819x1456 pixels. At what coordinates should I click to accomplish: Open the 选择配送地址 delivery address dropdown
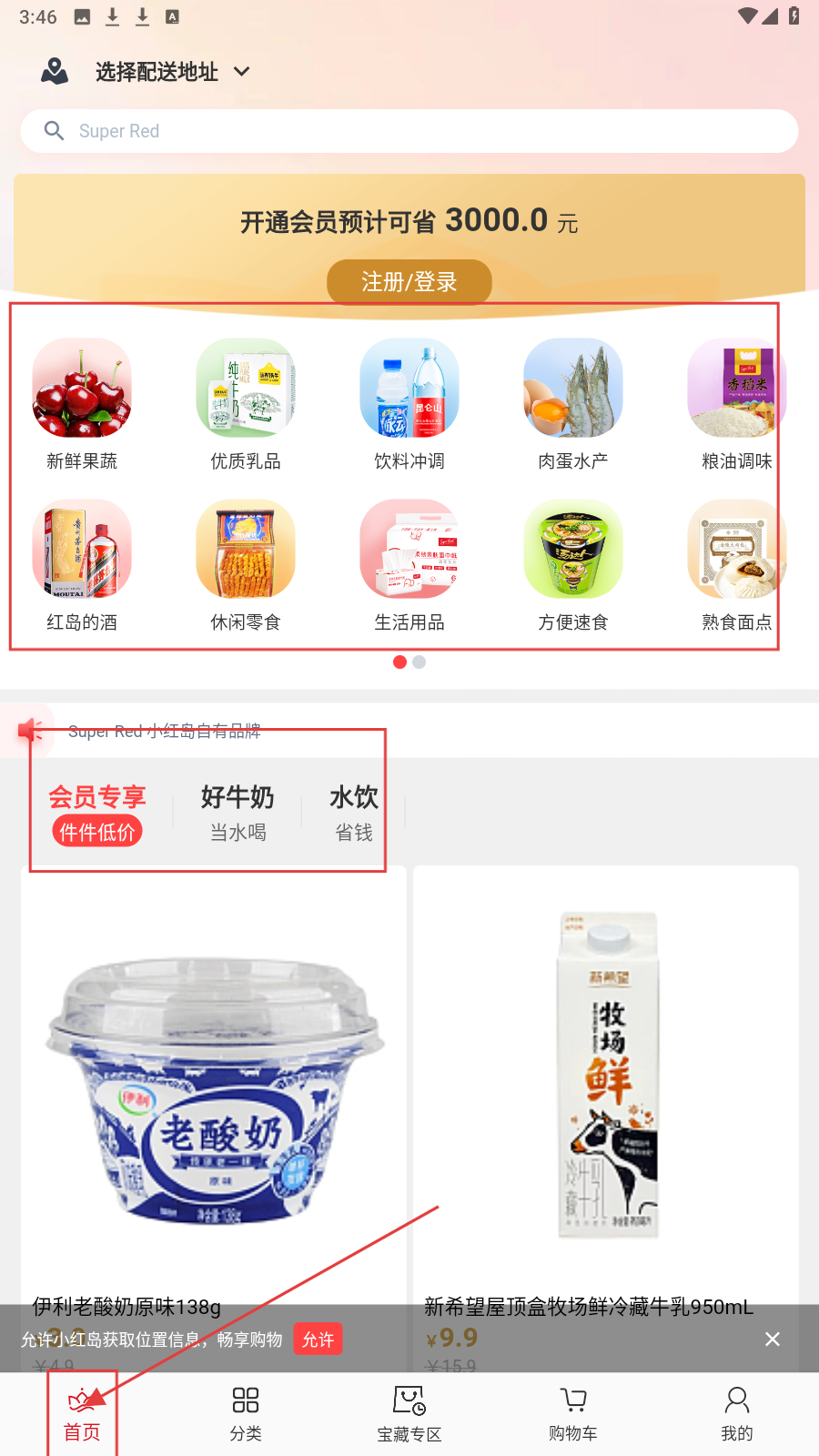pos(157,72)
